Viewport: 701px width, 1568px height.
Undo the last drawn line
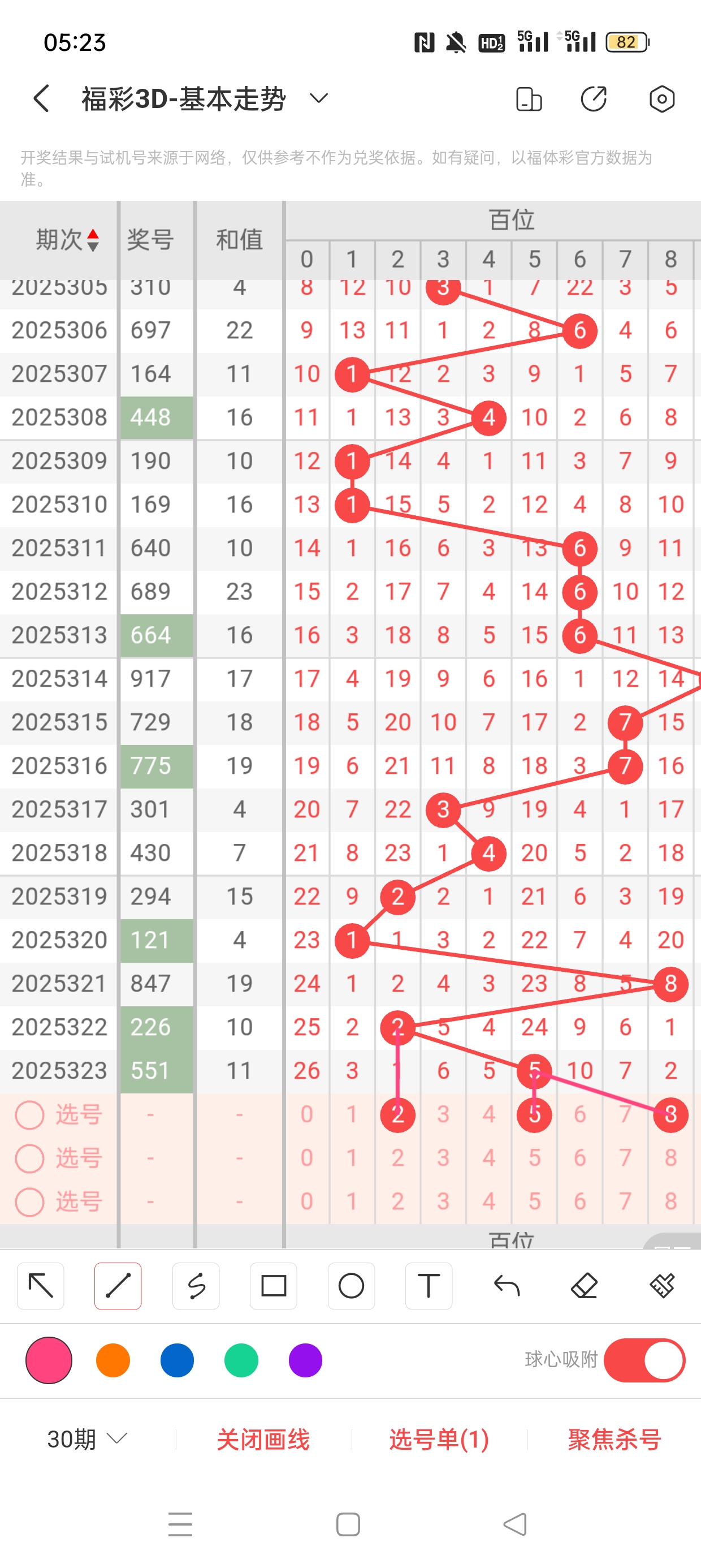tap(507, 1286)
